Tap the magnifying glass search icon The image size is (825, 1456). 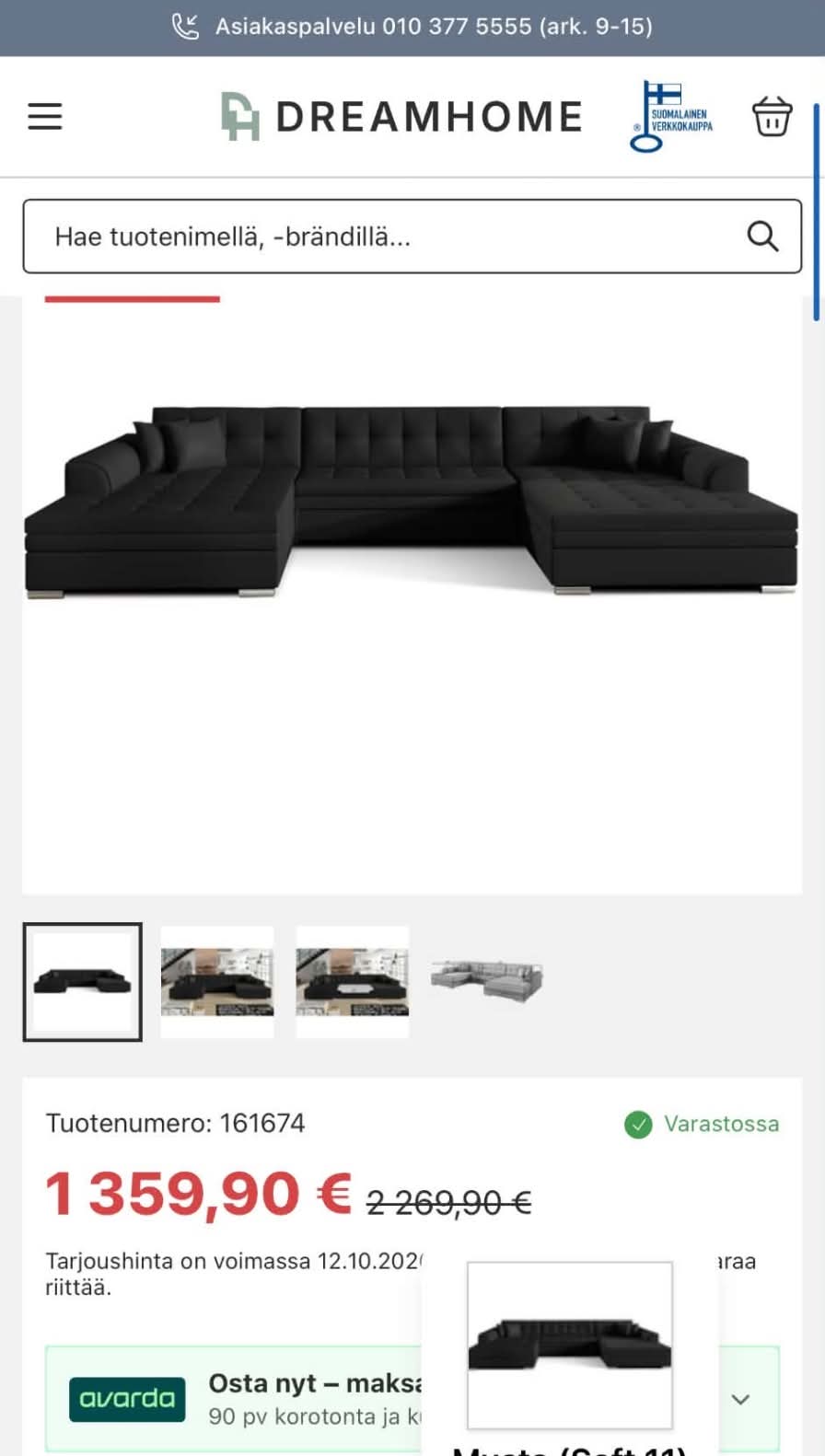click(762, 237)
